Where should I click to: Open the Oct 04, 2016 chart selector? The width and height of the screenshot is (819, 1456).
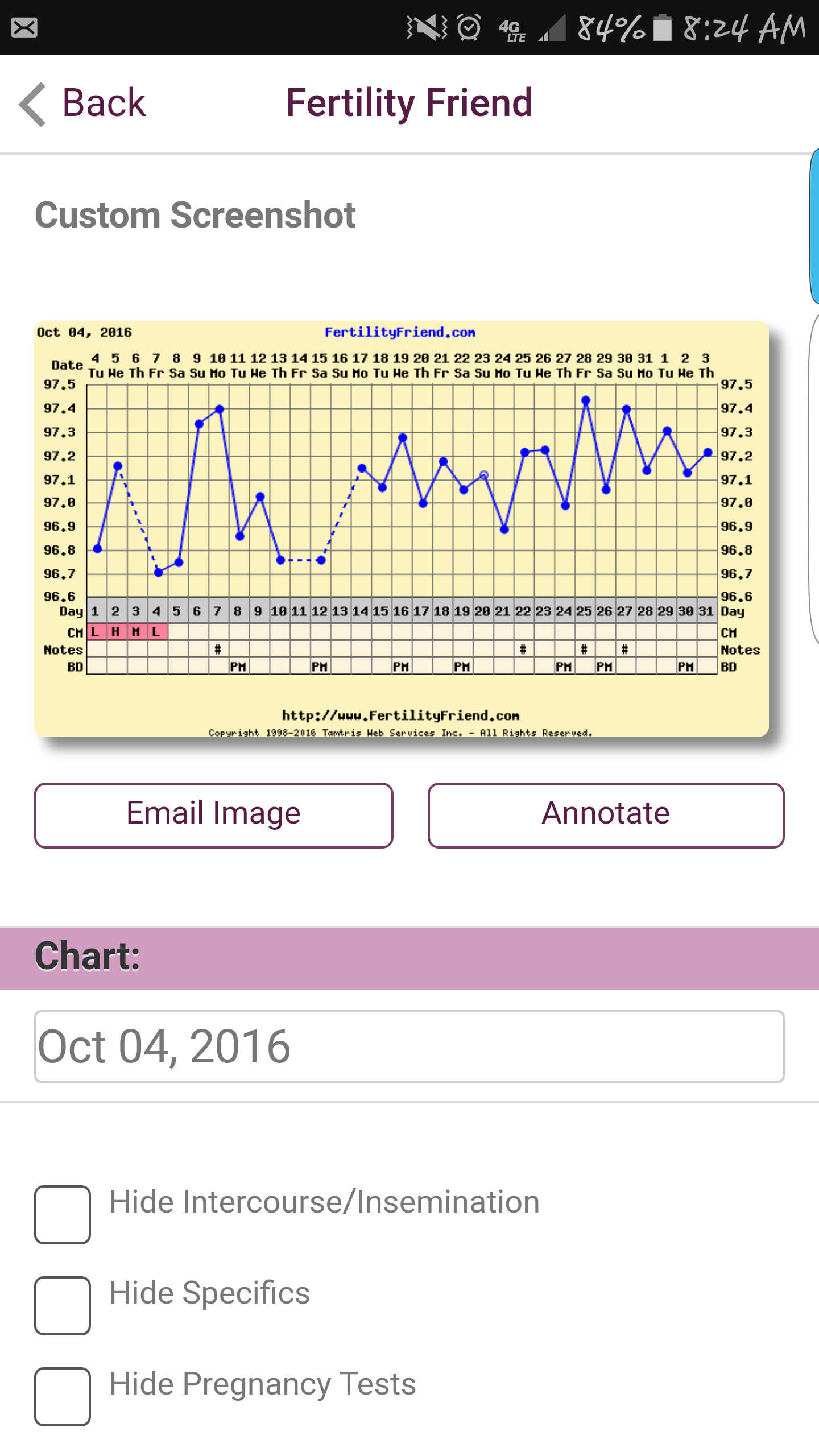click(409, 1046)
